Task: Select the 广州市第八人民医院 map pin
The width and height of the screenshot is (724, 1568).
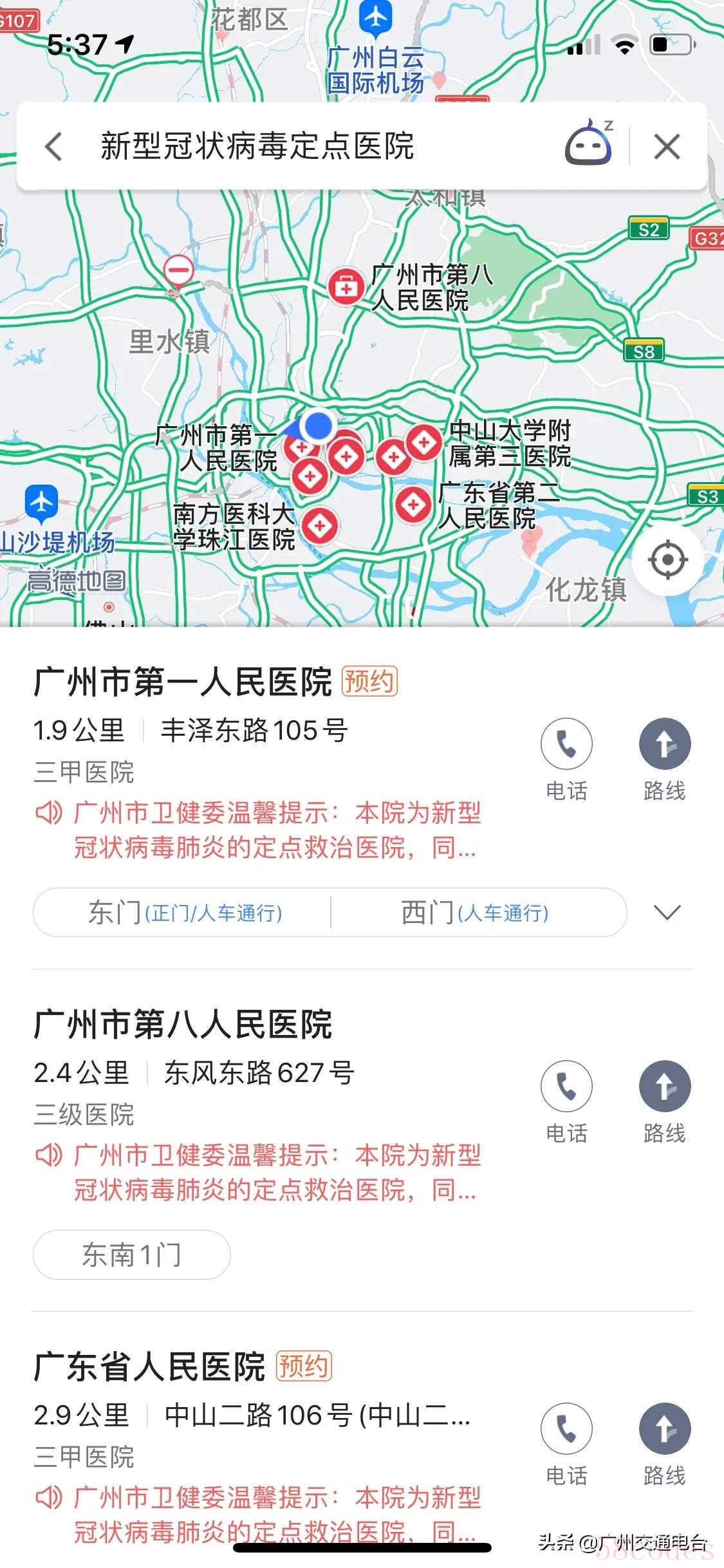Action: tap(346, 286)
